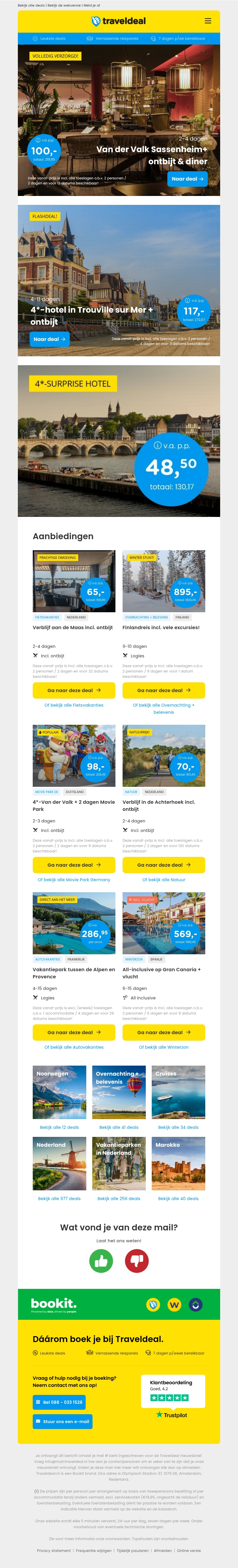Go to the Vakantiepark Provence deal

[74, 1032]
